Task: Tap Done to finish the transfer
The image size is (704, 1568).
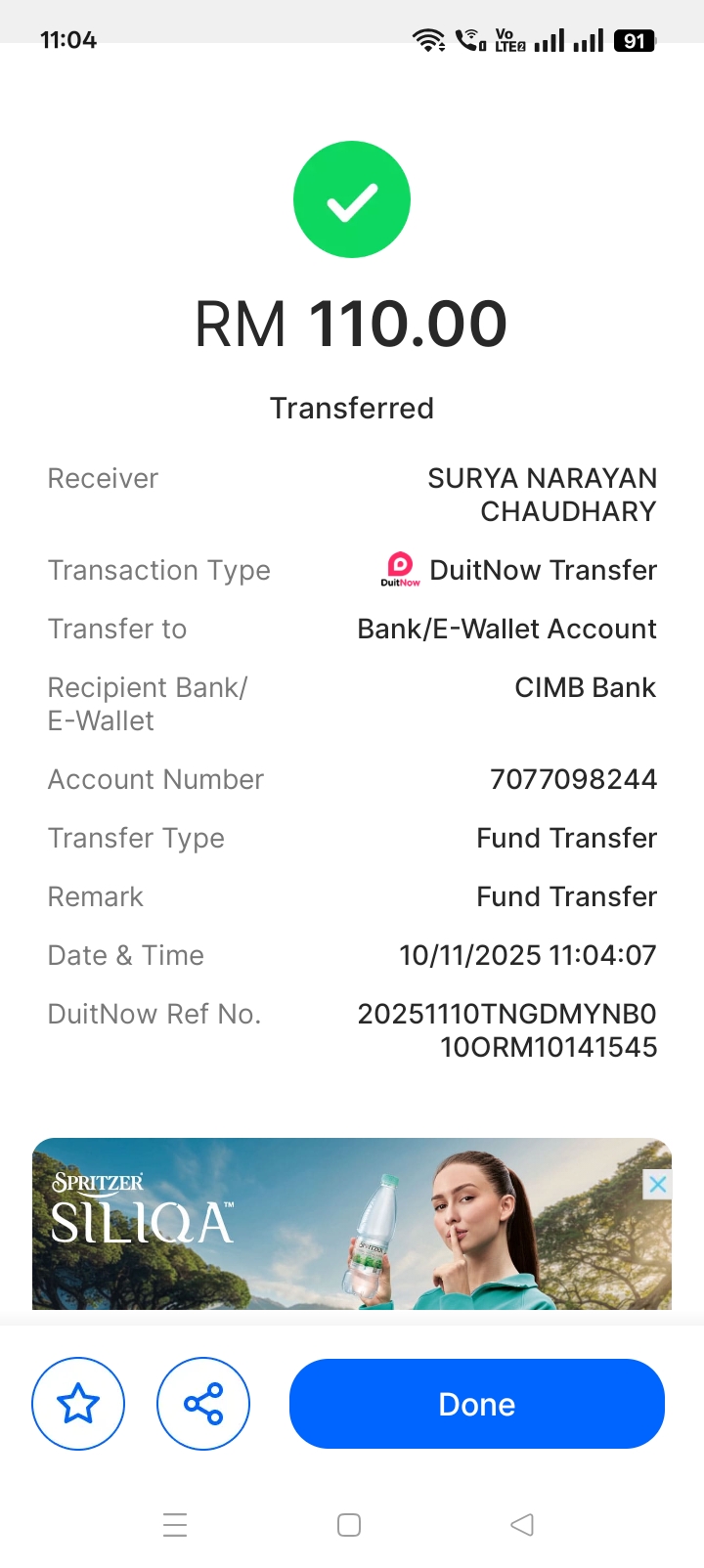Action: 476,1404
